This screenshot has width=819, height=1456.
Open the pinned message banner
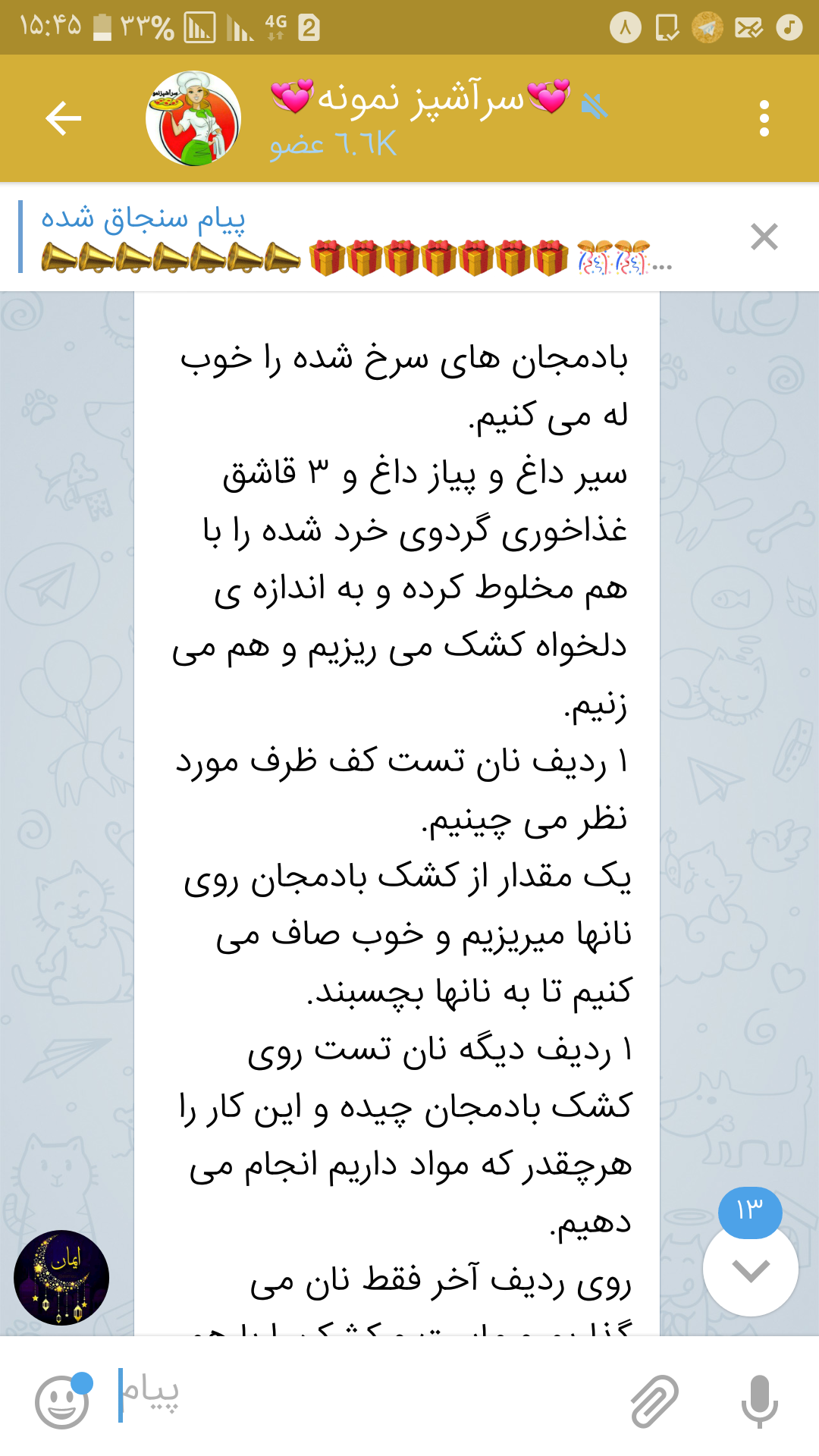356,237
